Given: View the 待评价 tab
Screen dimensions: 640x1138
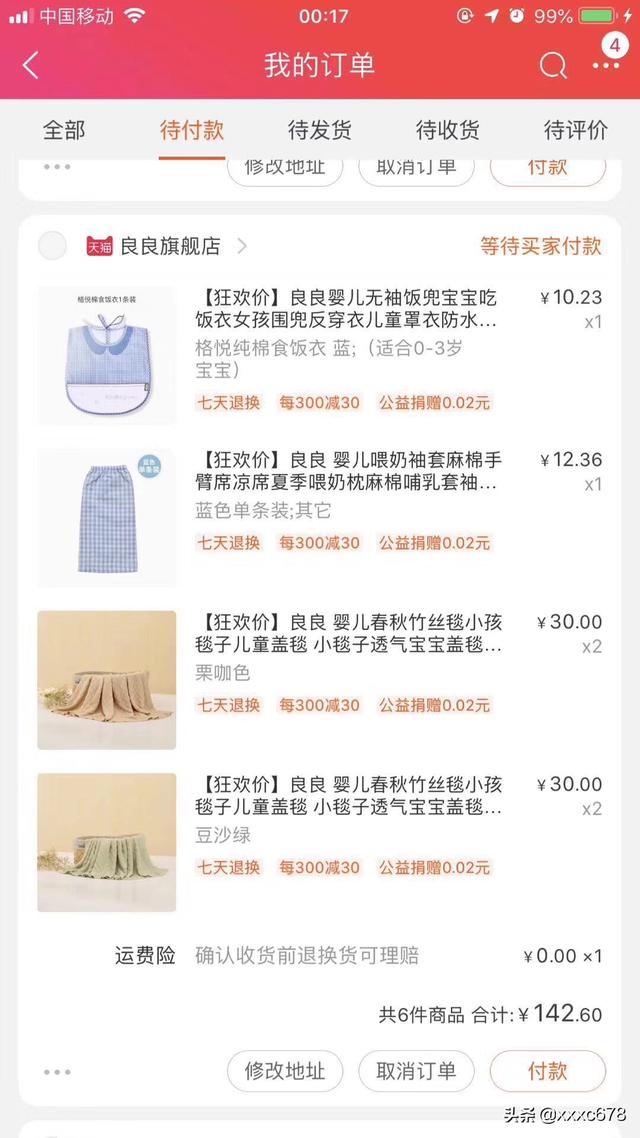Looking at the screenshot, I should click(575, 130).
